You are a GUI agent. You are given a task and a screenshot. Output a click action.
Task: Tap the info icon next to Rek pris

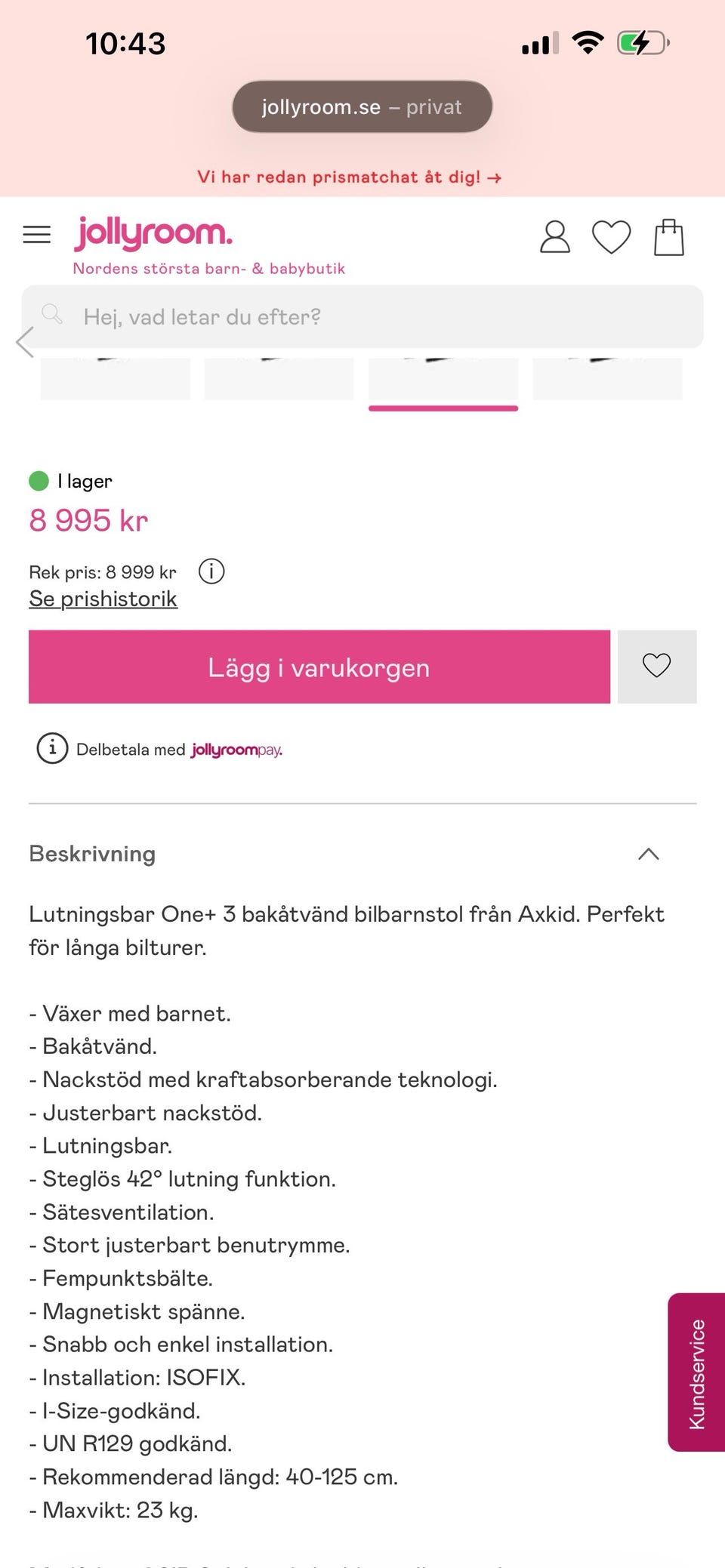[x=211, y=571]
